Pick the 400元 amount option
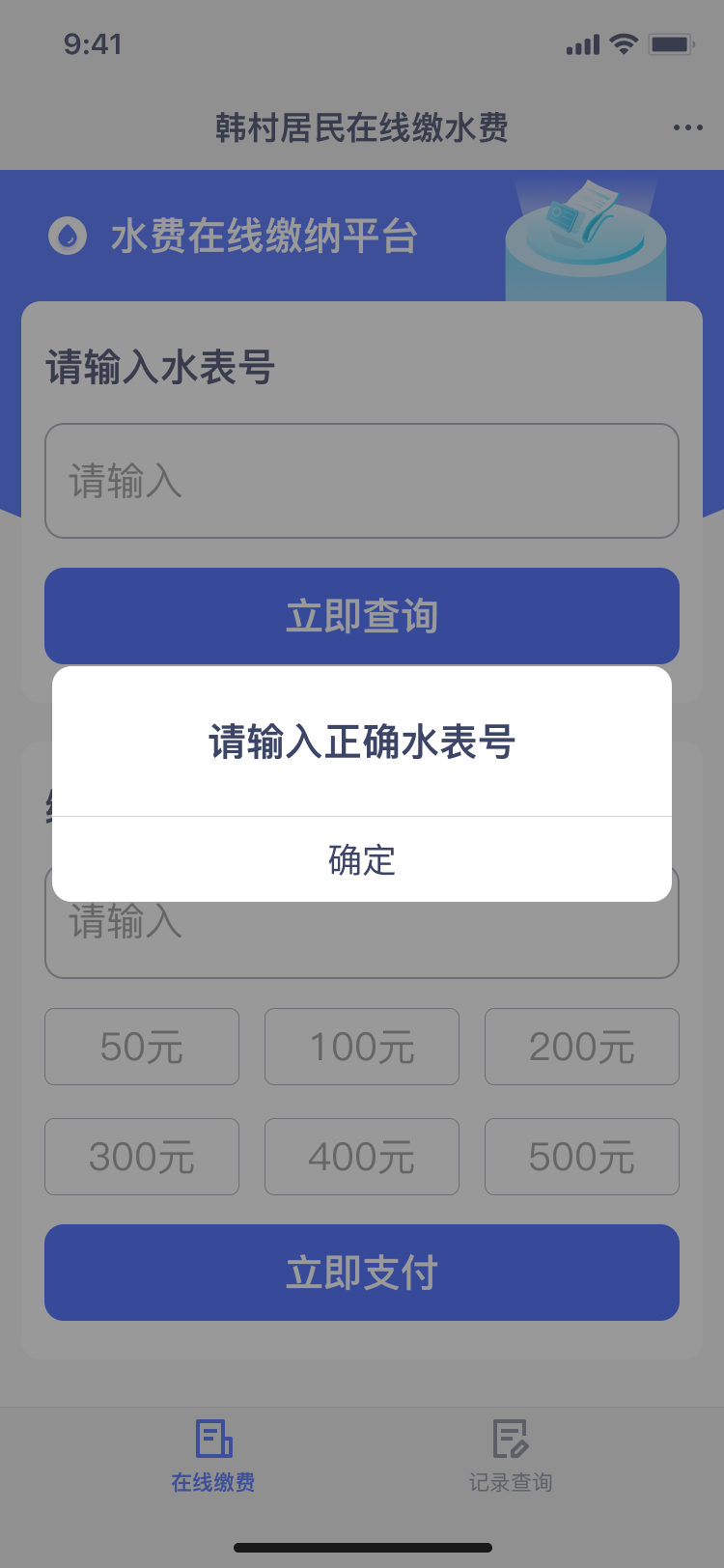The height and width of the screenshot is (1568, 724). pos(362,1157)
